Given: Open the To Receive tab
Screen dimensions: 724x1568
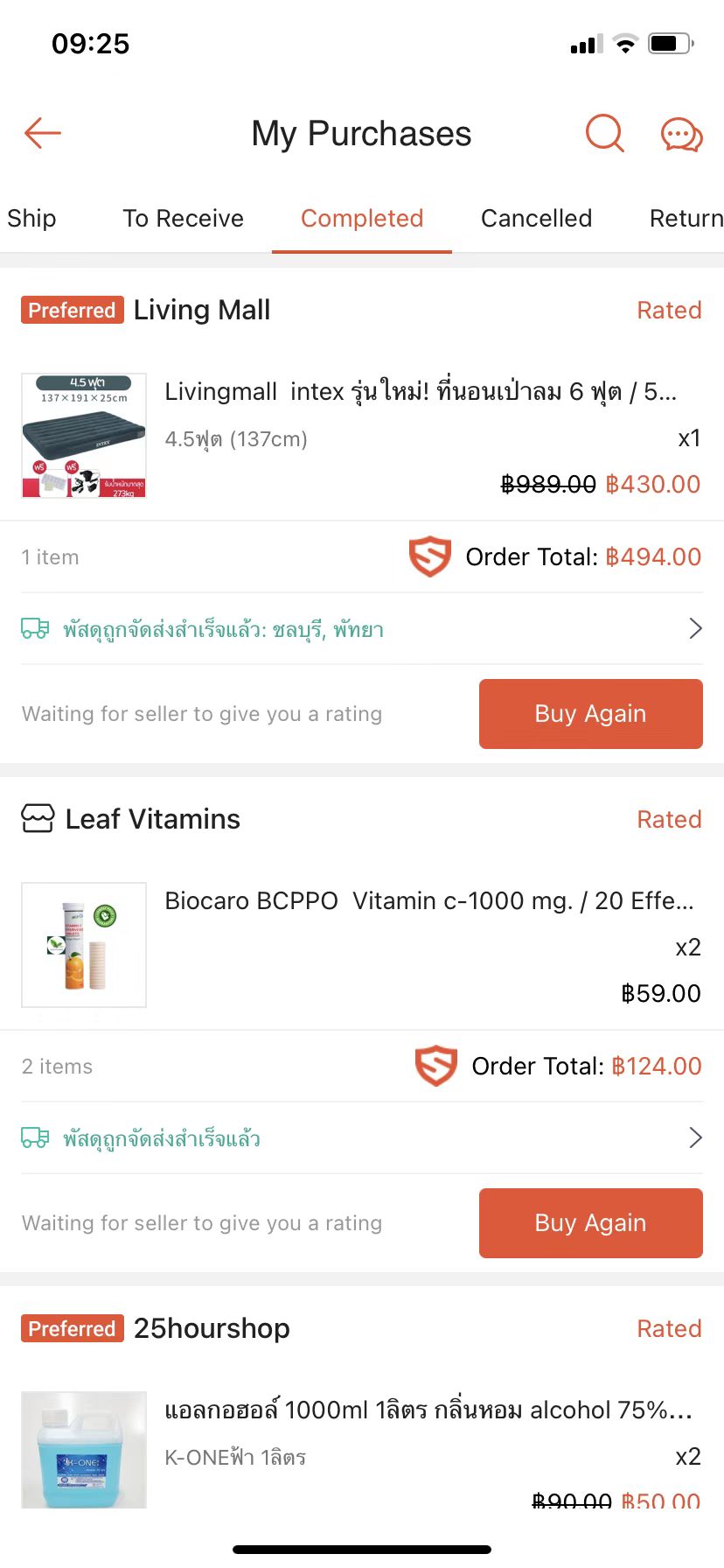Looking at the screenshot, I should tap(182, 219).
